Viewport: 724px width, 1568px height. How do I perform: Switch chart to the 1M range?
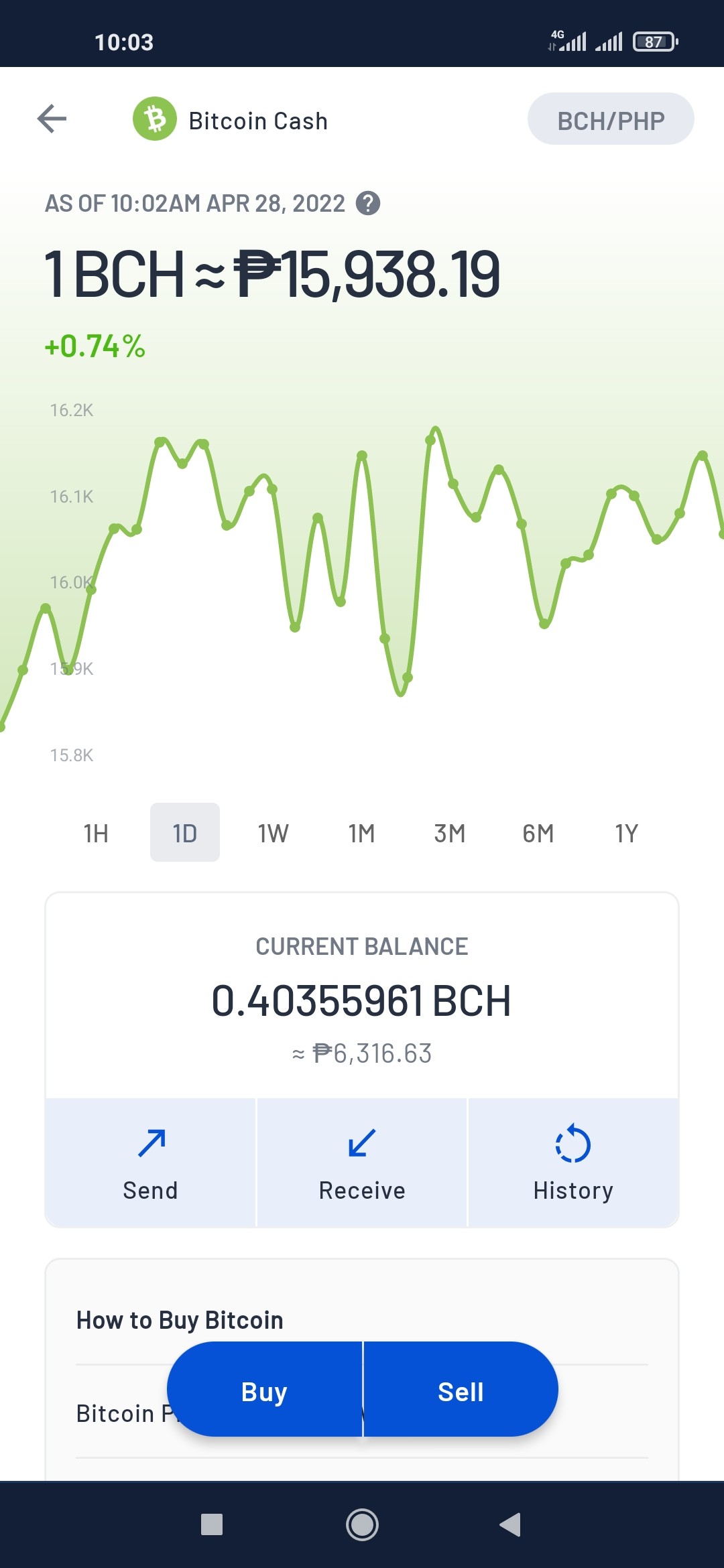pos(361,833)
